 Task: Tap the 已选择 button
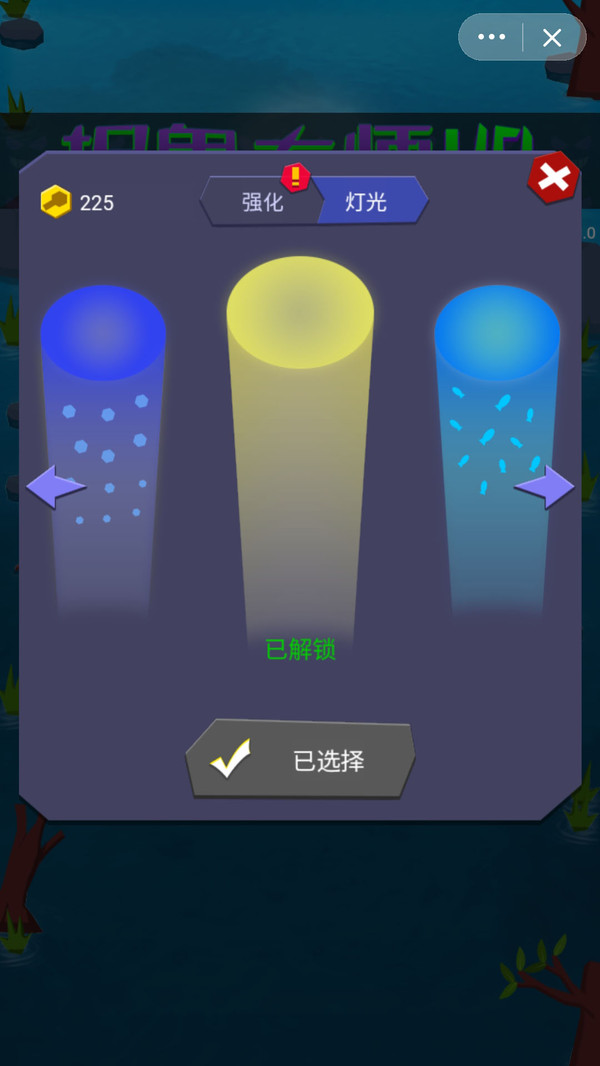point(300,760)
